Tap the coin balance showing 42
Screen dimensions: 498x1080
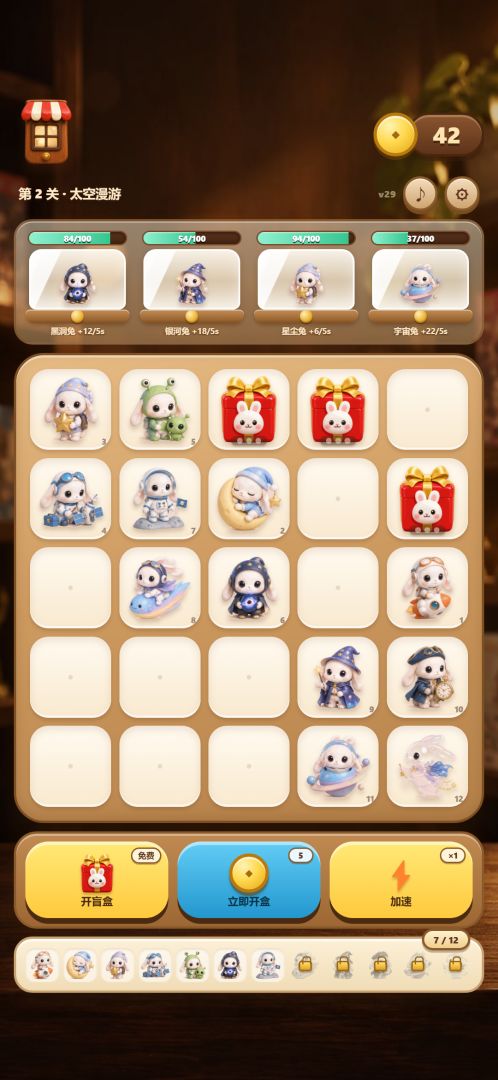pos(428,136)
